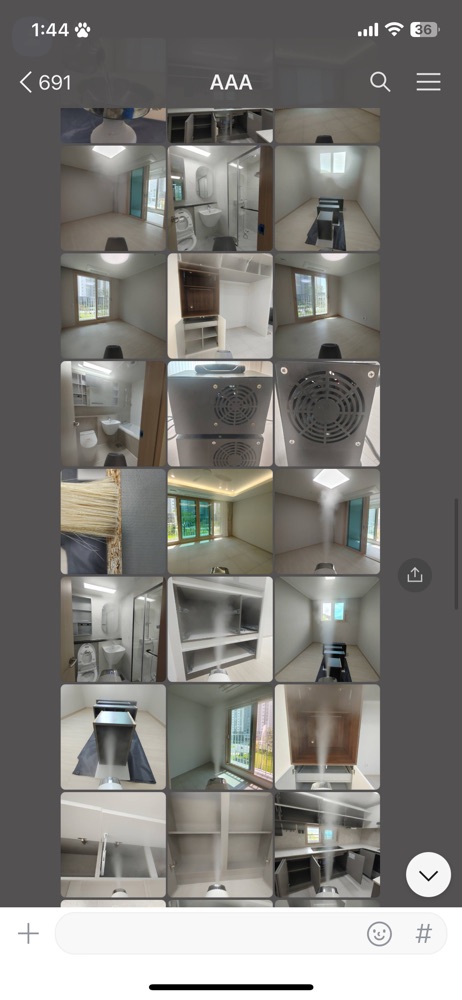Open the photo of the brush close-up
The height and width of the screenshot is (1000, 462).
pyautogui.click(x=114, y=522)
